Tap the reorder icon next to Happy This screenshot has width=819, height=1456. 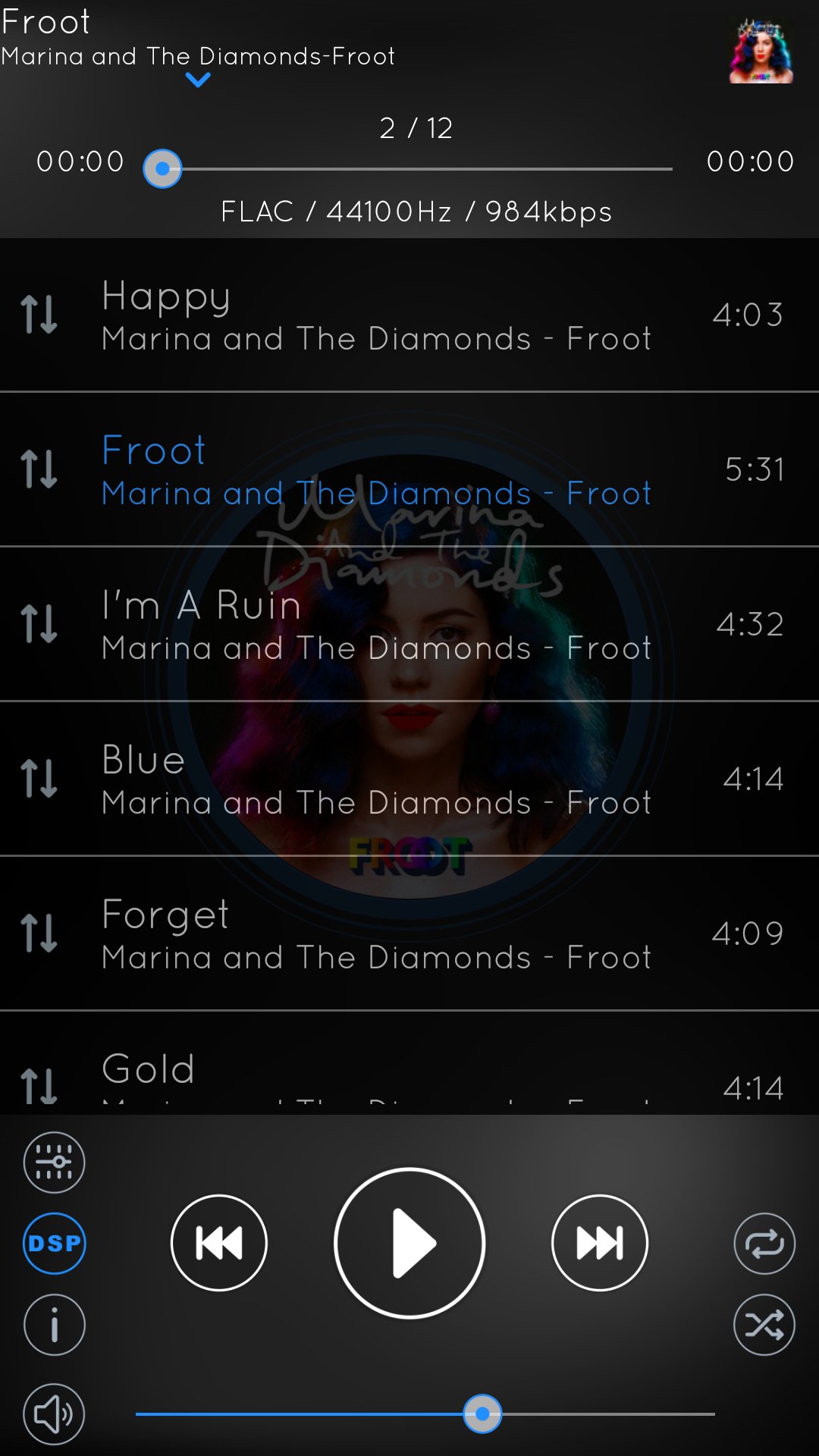(x=42, y=315)
